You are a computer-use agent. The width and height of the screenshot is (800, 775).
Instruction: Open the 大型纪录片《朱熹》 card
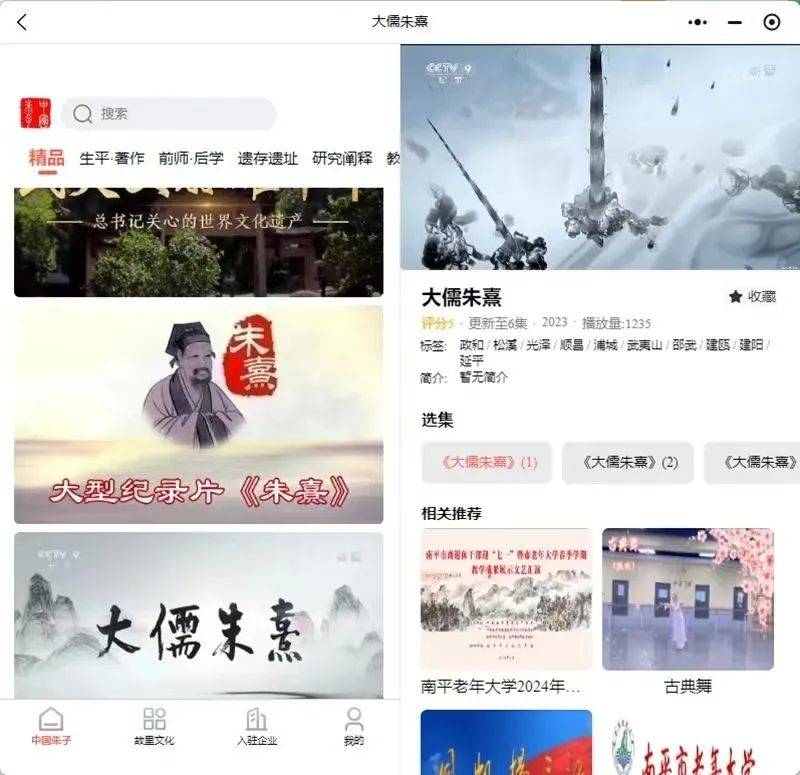pyautogui.click(x=198, y=414)
